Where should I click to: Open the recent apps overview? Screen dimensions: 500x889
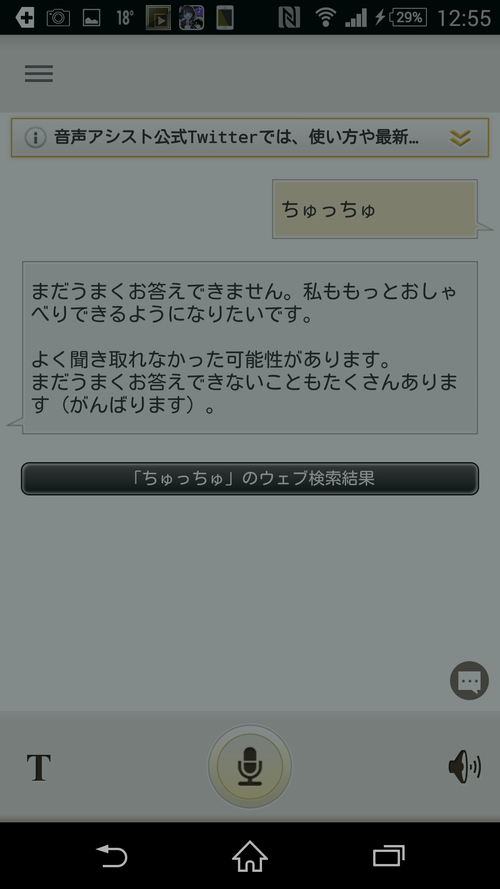388,856
